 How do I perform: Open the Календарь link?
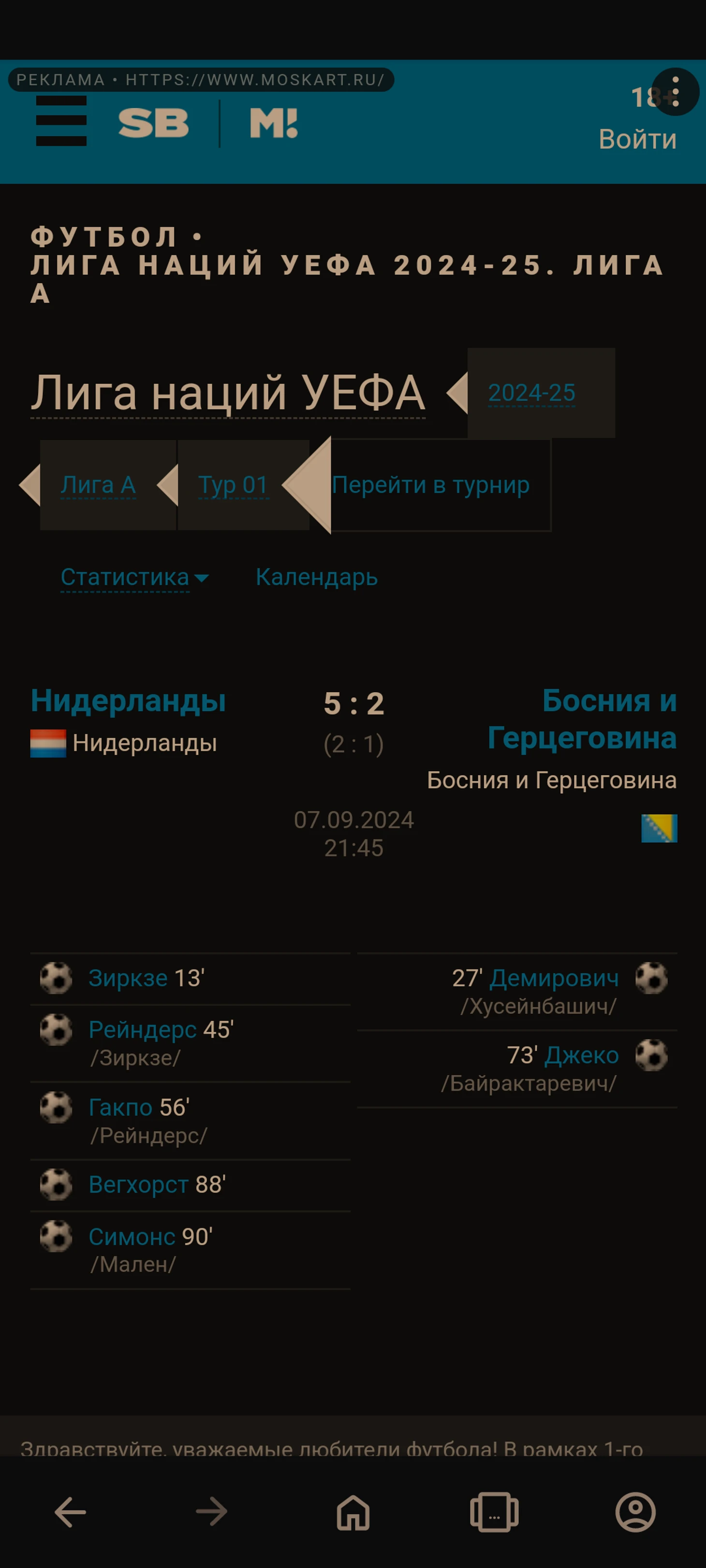click(316, 577)
